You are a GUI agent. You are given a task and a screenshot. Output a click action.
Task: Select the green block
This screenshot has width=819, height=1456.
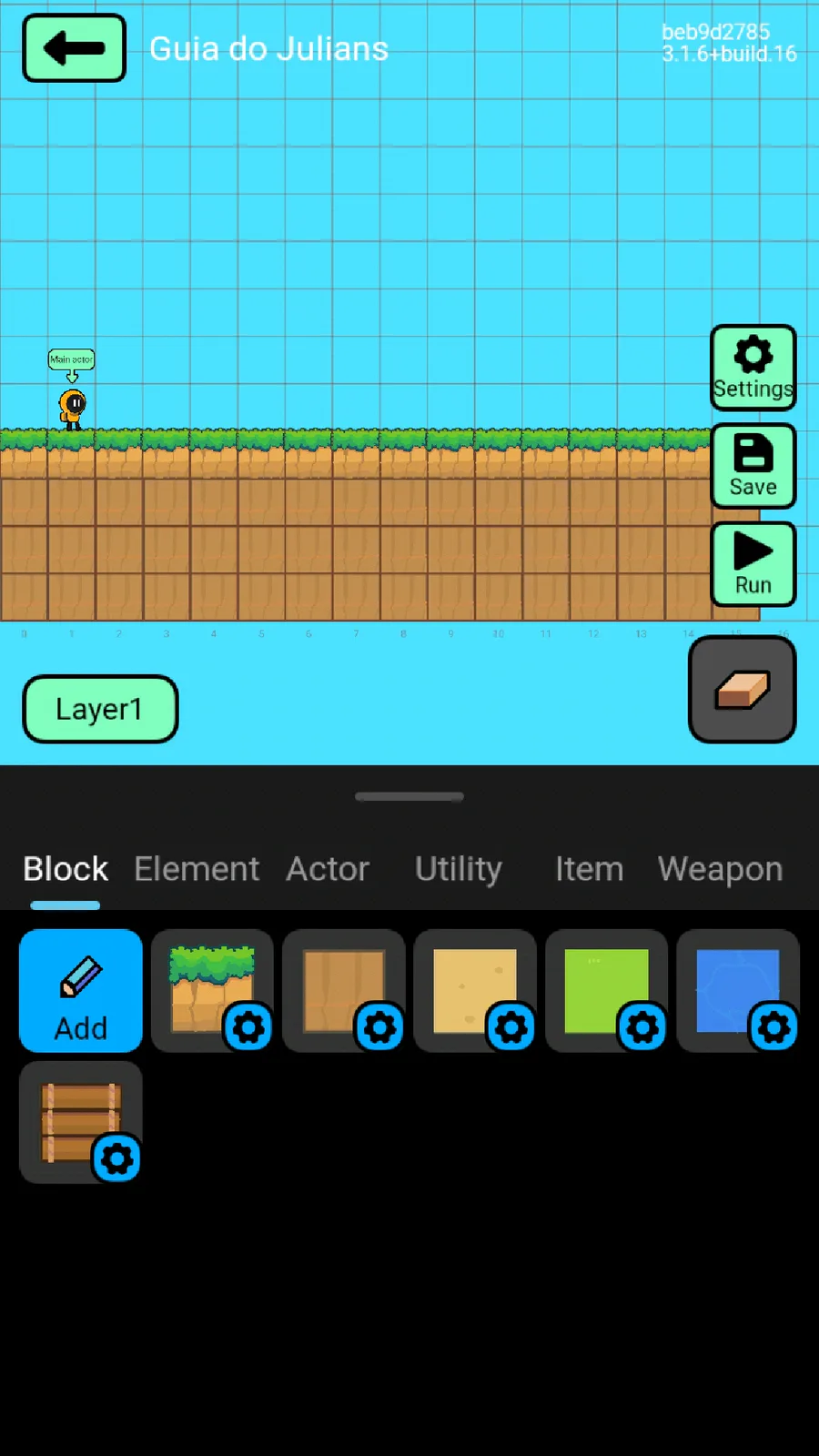coord(599,985)
